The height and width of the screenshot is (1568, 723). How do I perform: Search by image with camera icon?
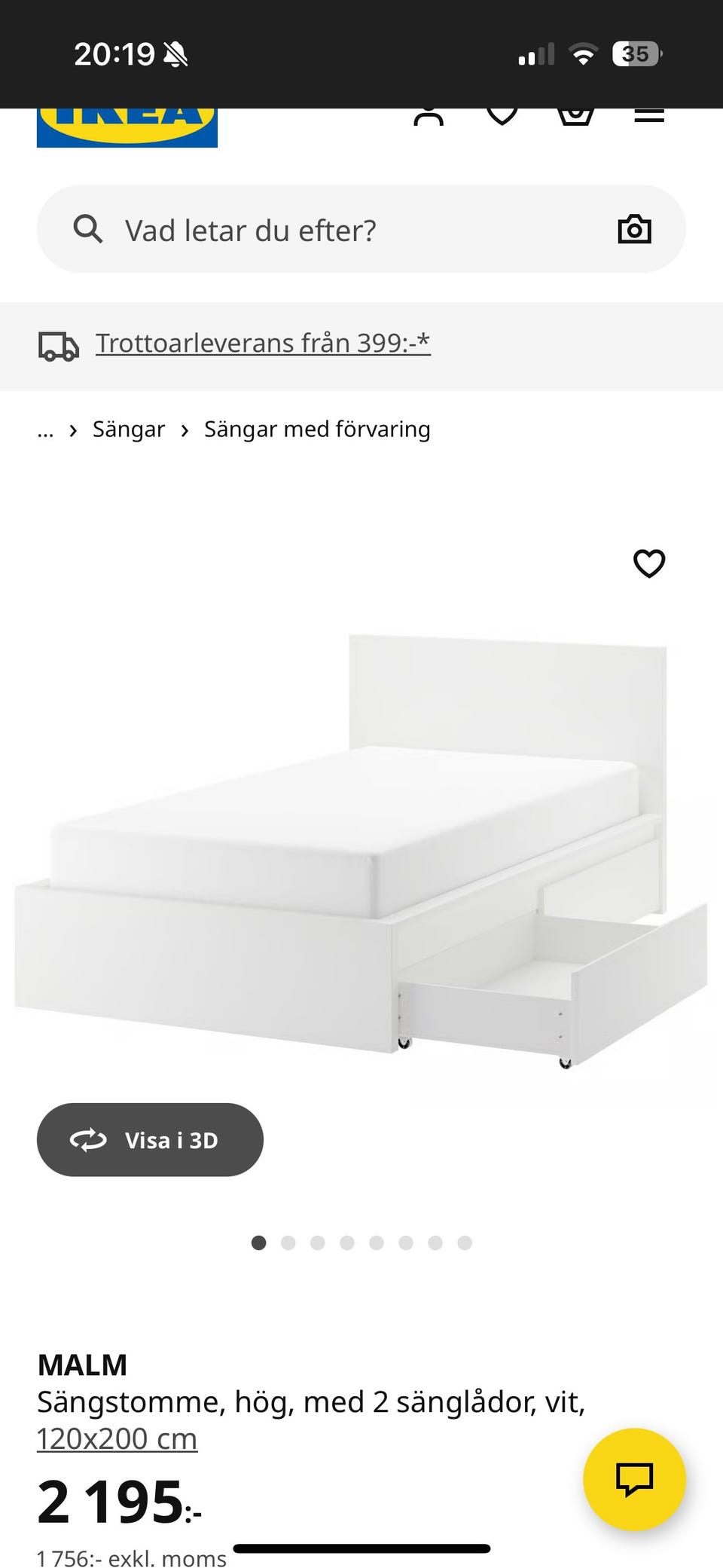[x=634, y=229]
